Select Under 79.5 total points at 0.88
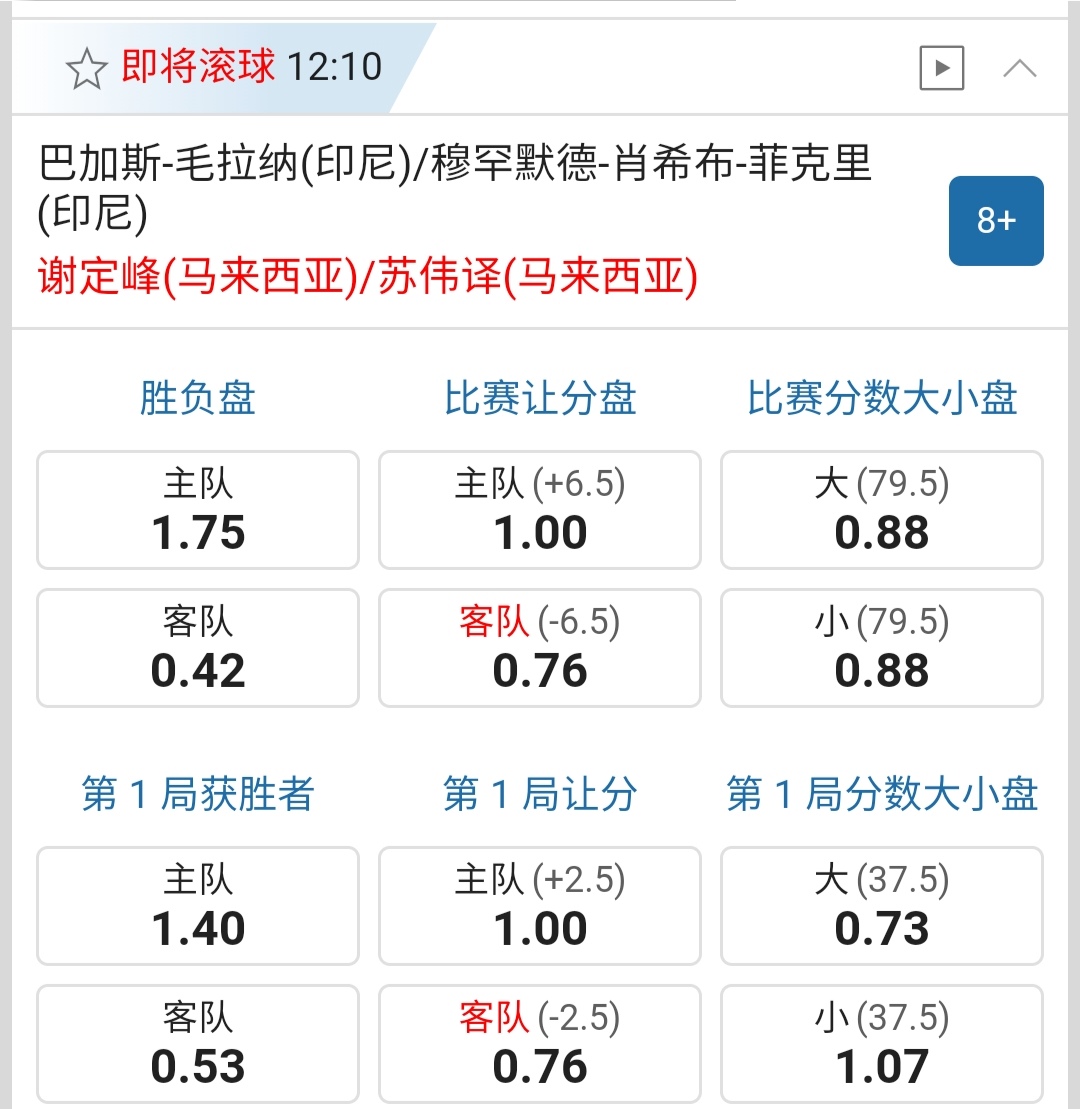The height and width of the screenshot is (1109, 1080). pos(881,648)
